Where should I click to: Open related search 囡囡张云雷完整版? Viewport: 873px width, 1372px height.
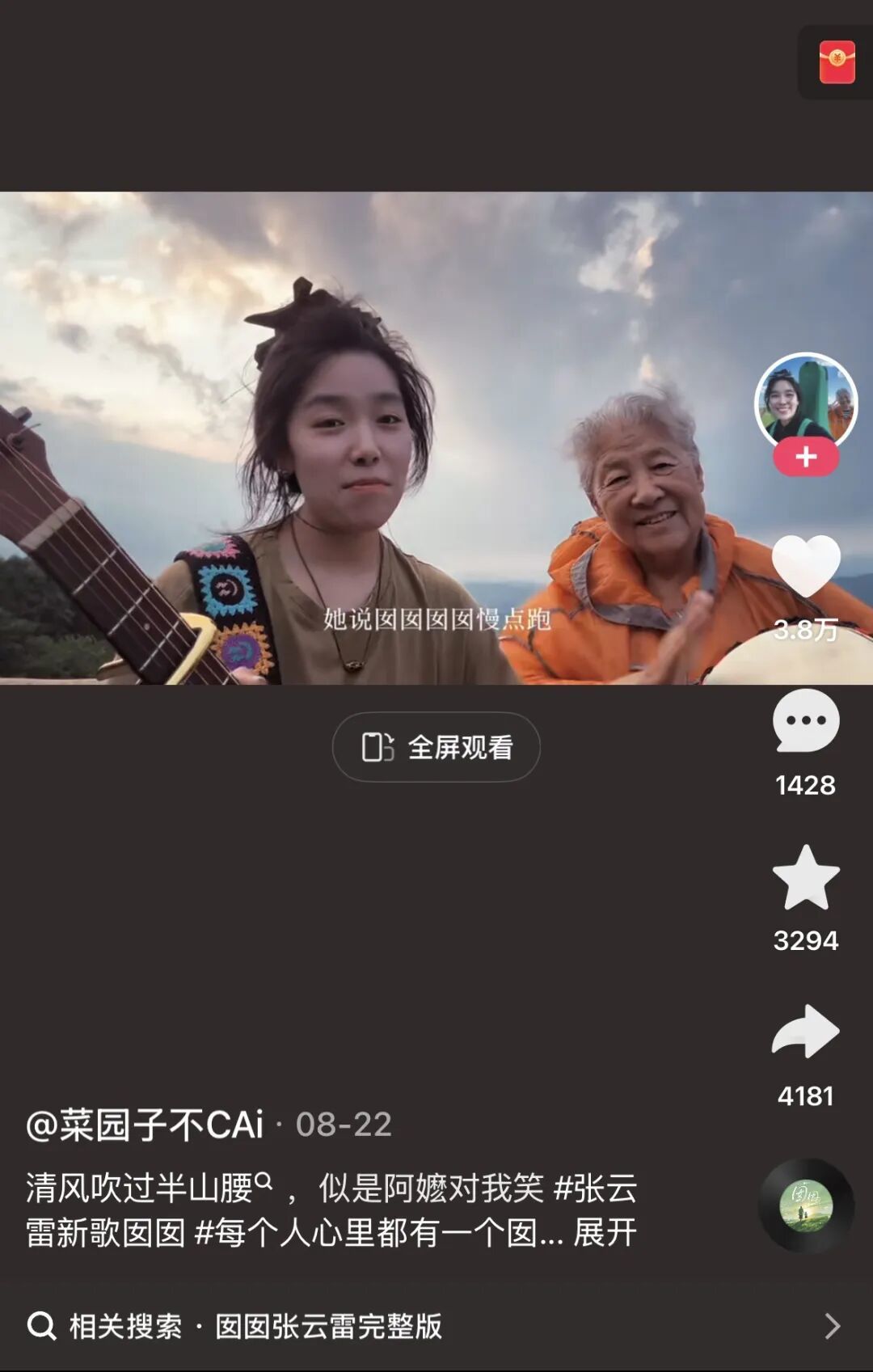(328, 1327)
